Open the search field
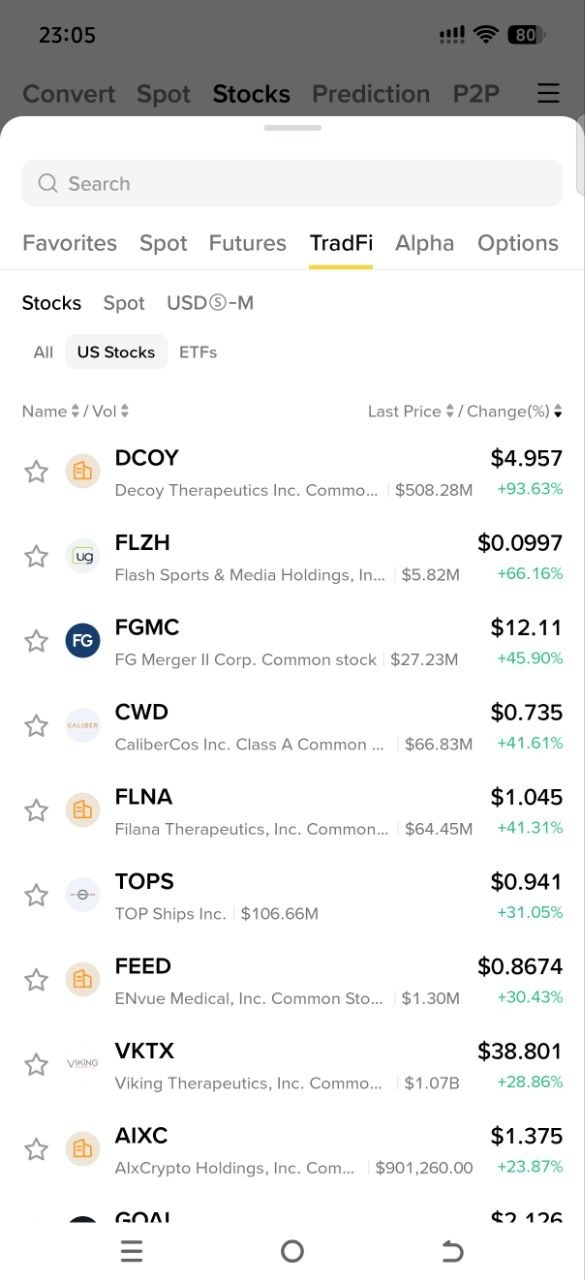Image resolution: width=585 pixels, height=1280 pixels. [x=292, y=184]
